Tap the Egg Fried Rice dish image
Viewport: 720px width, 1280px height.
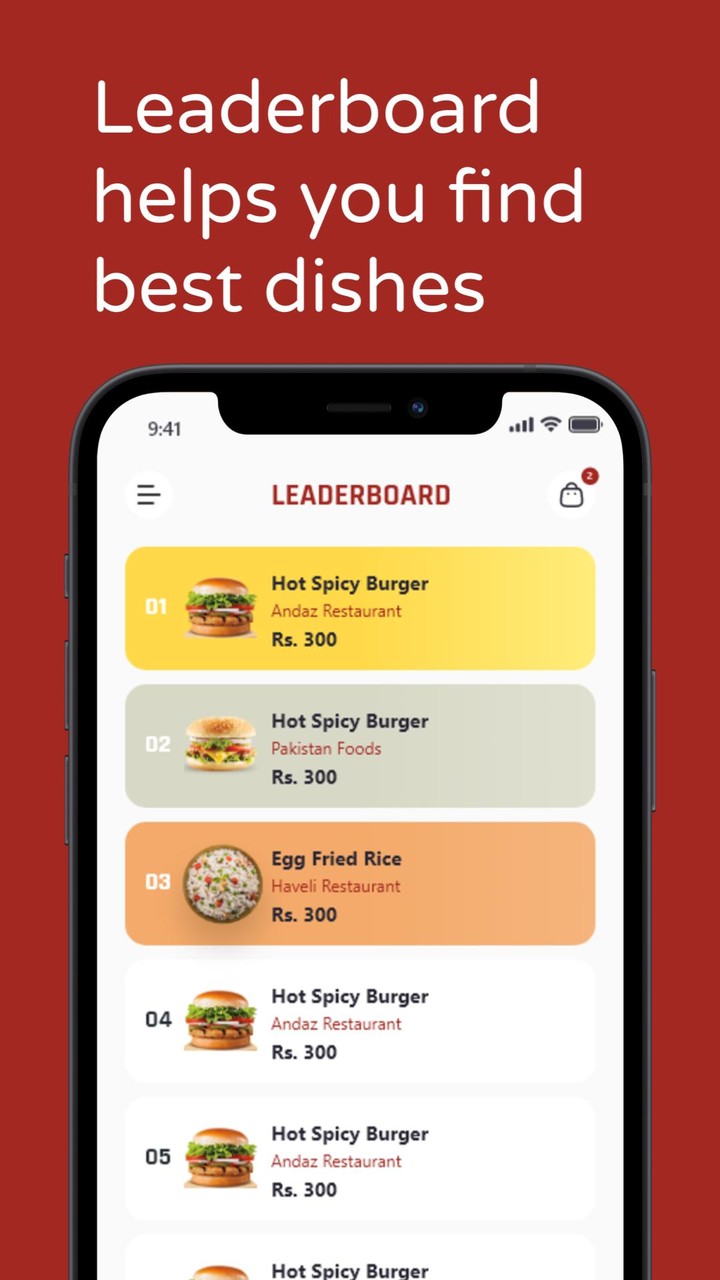(x=221, y=882)
